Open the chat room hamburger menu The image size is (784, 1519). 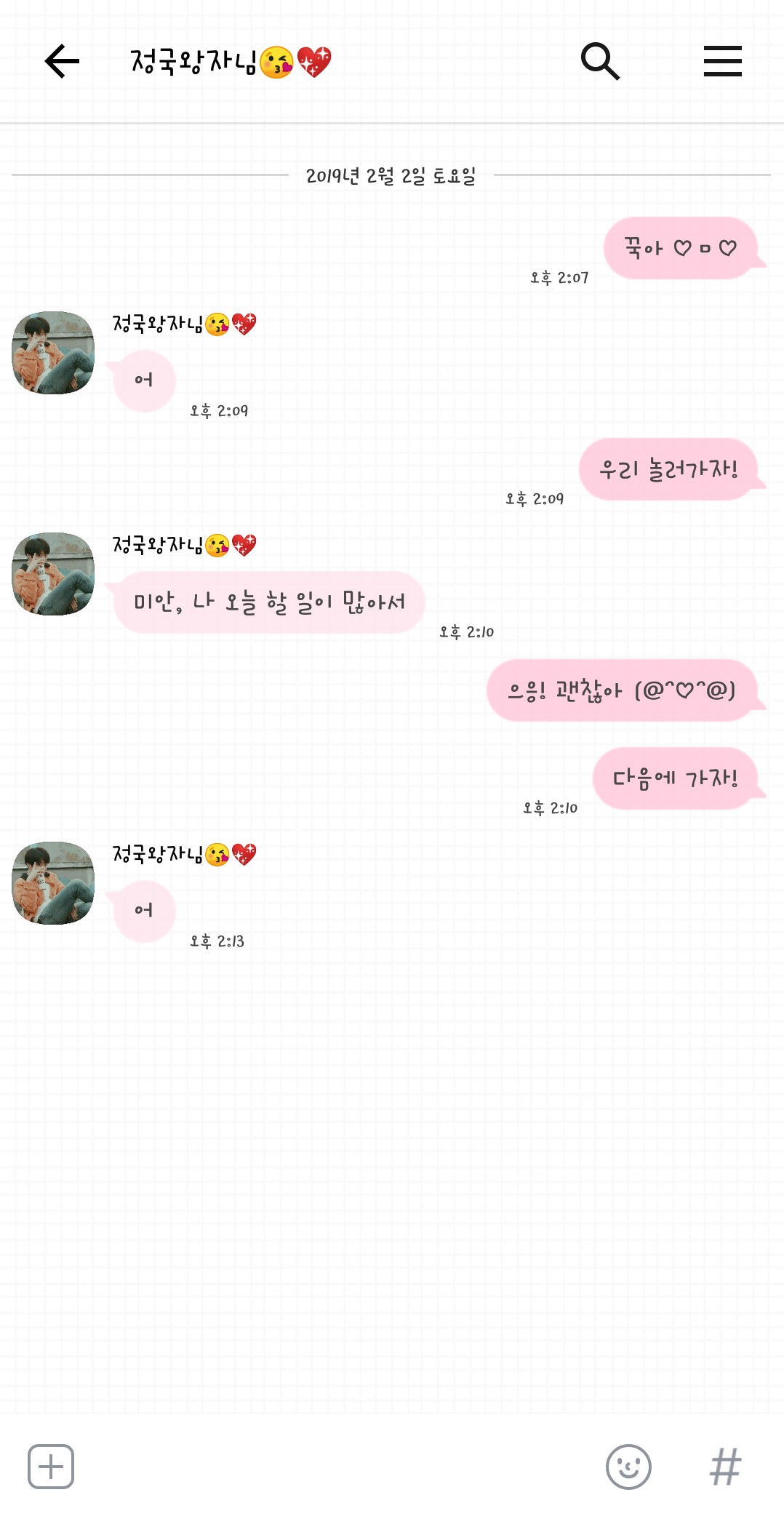click(x=722, y=61)
